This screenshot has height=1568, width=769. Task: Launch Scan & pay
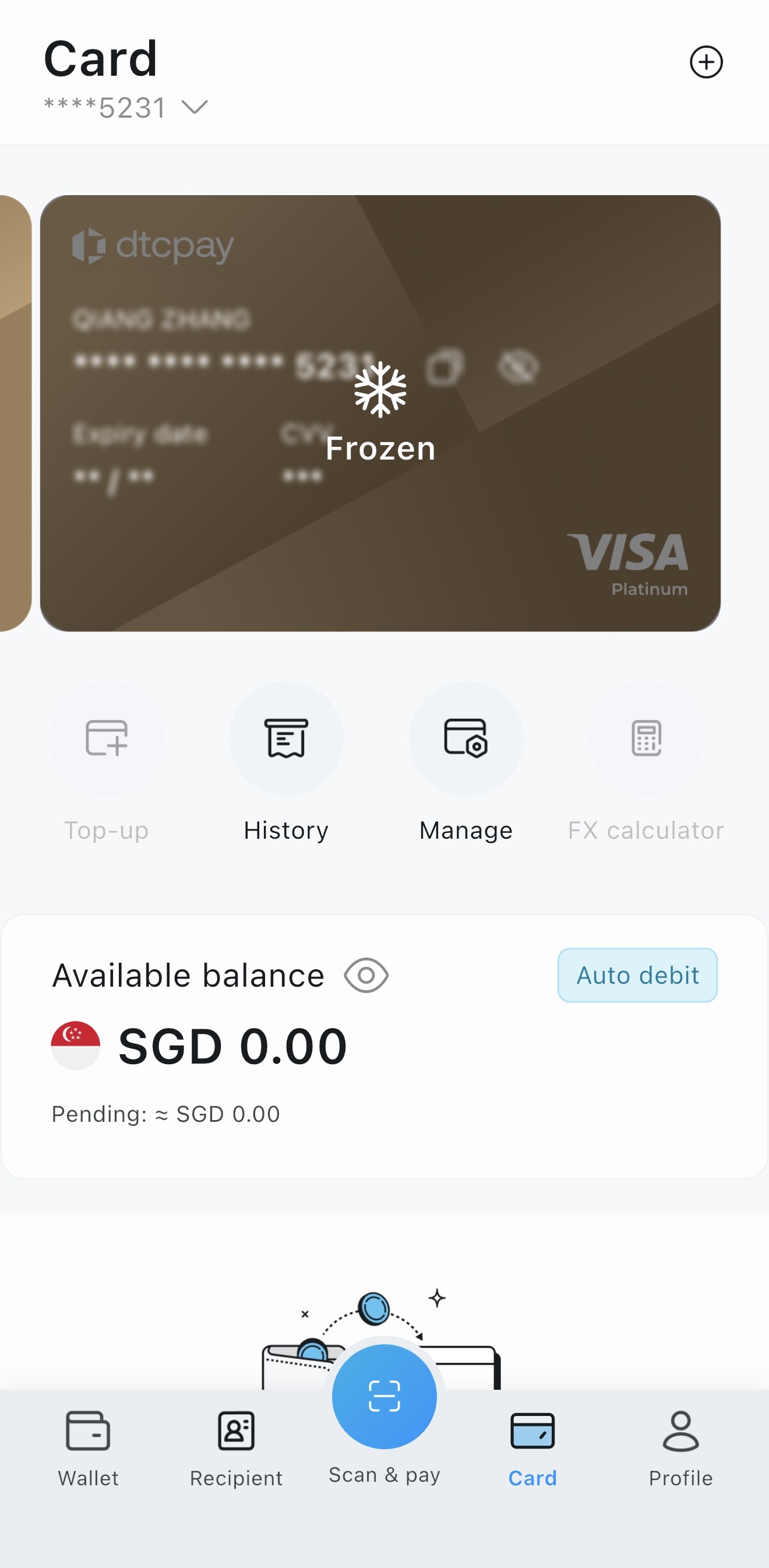click(x=384, y=1397)
